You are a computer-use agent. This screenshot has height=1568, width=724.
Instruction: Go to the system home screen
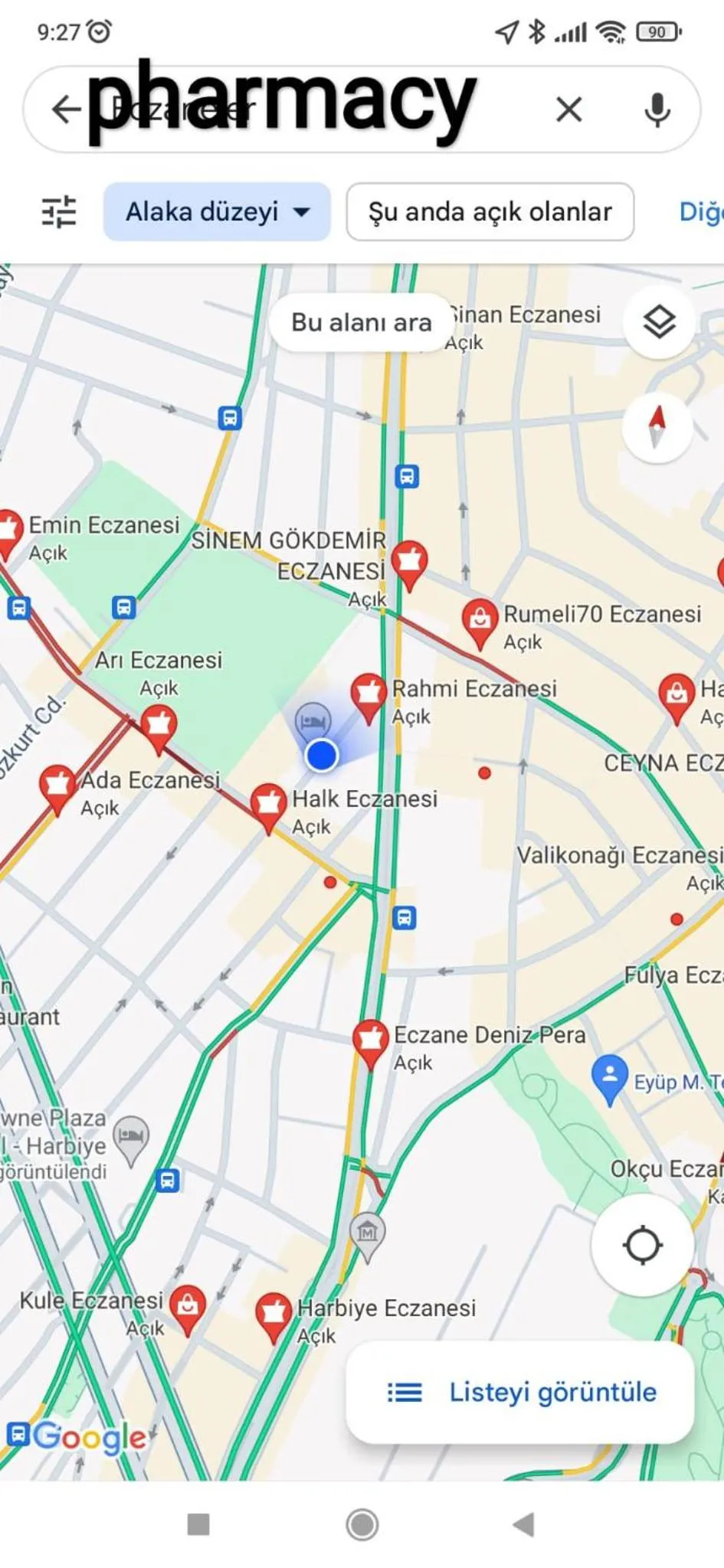pyautogui.click(x=362, y=1524)
